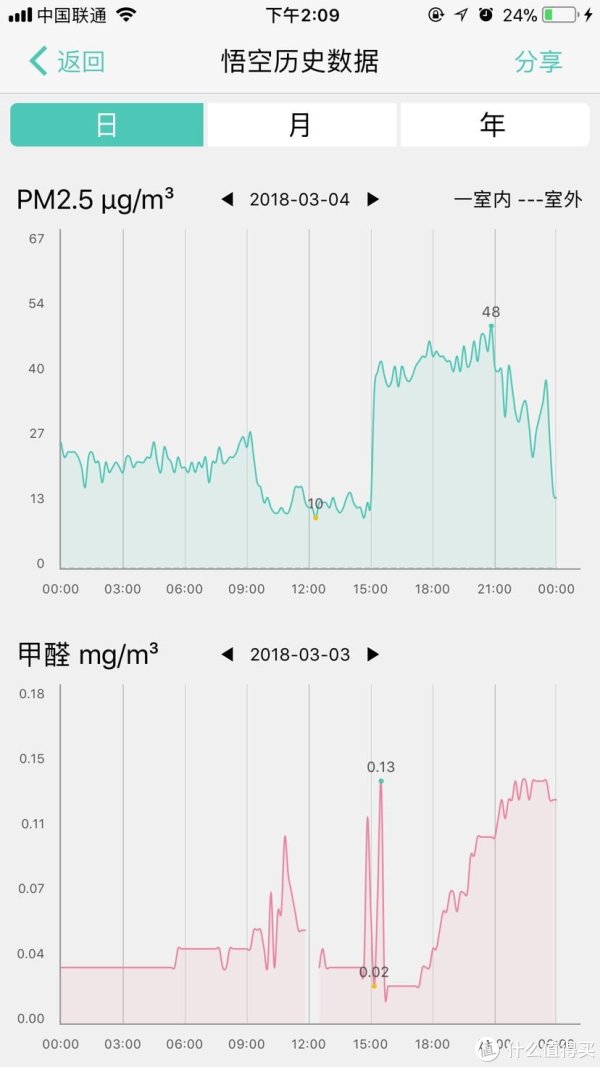Viewport: 600px width, 1067px height.
Task: Tap 分享 to share the history data
Action: [x=538, y=62]
